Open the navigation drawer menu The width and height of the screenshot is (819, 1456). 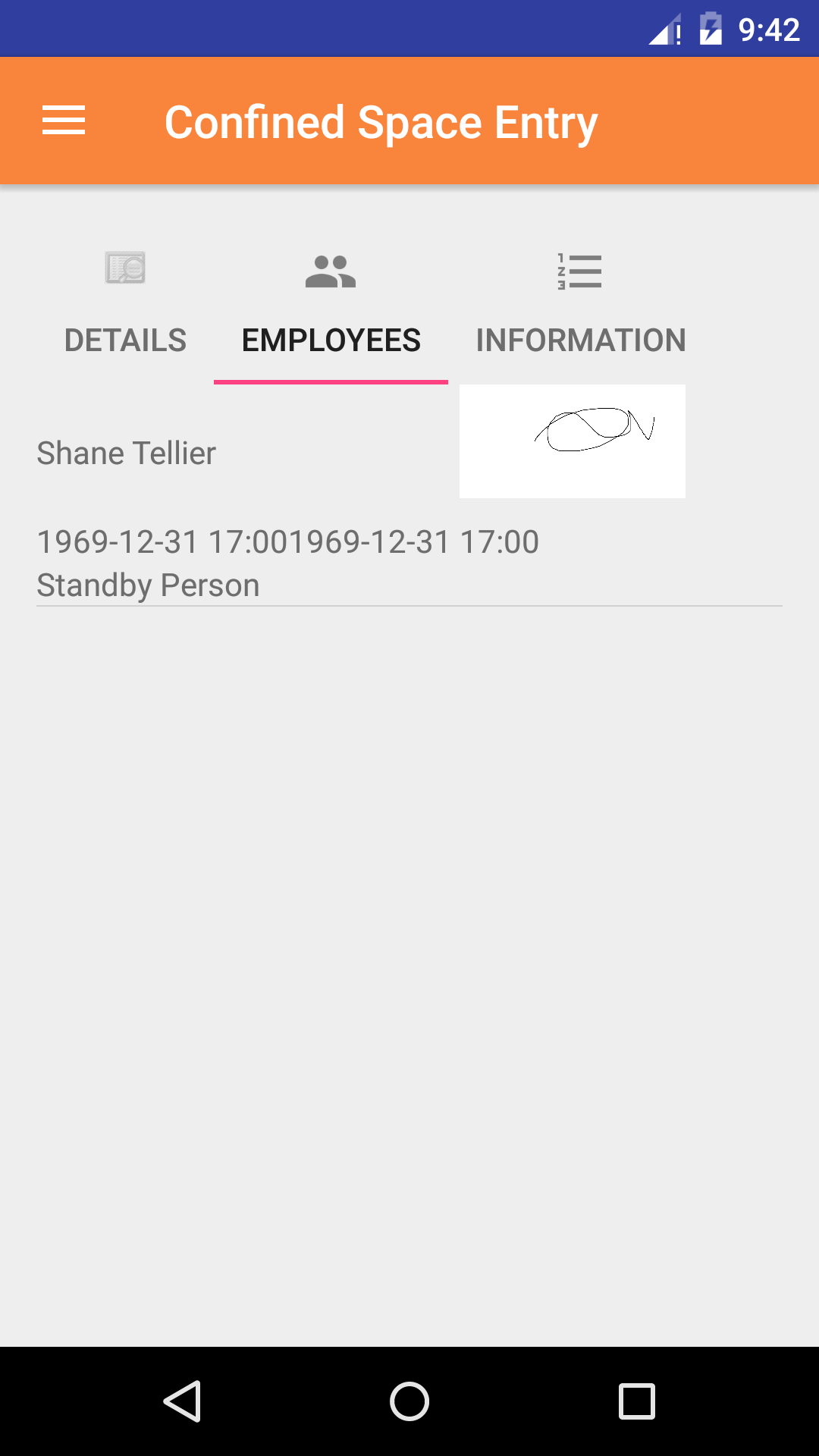click(64, 121)
